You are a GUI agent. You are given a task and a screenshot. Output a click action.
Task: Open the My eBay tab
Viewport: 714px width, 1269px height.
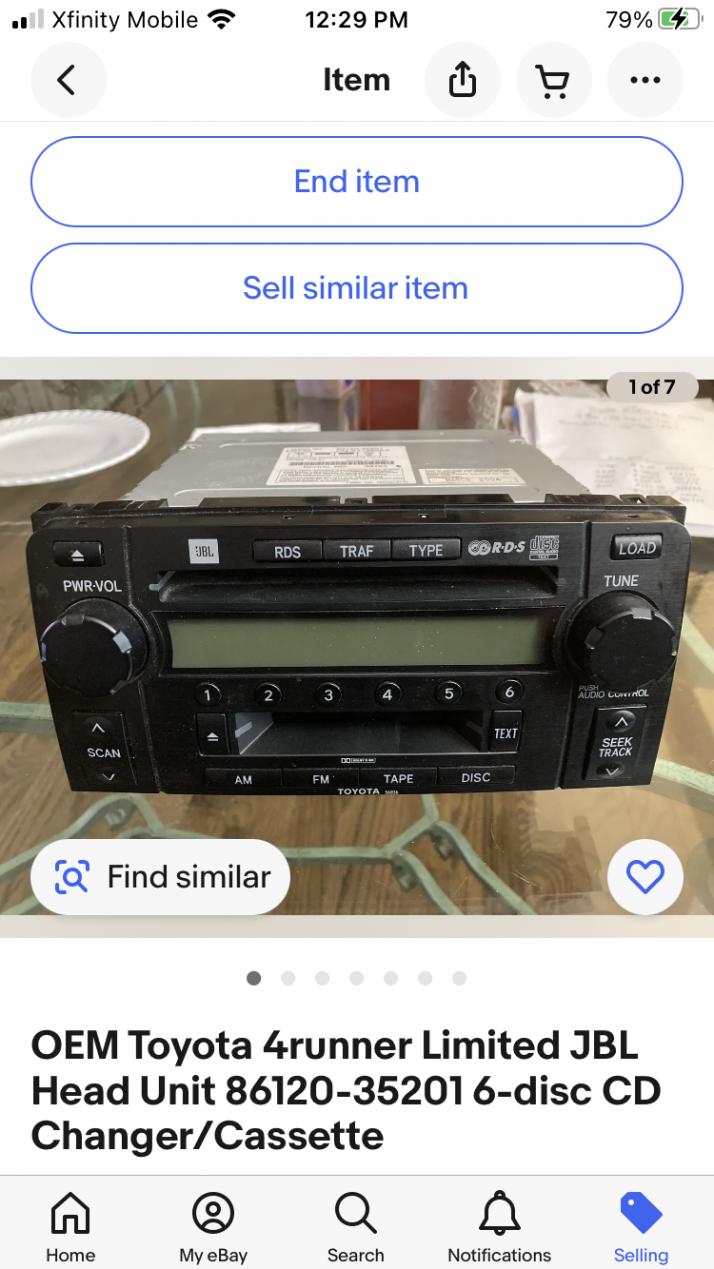coord(213,1229)
